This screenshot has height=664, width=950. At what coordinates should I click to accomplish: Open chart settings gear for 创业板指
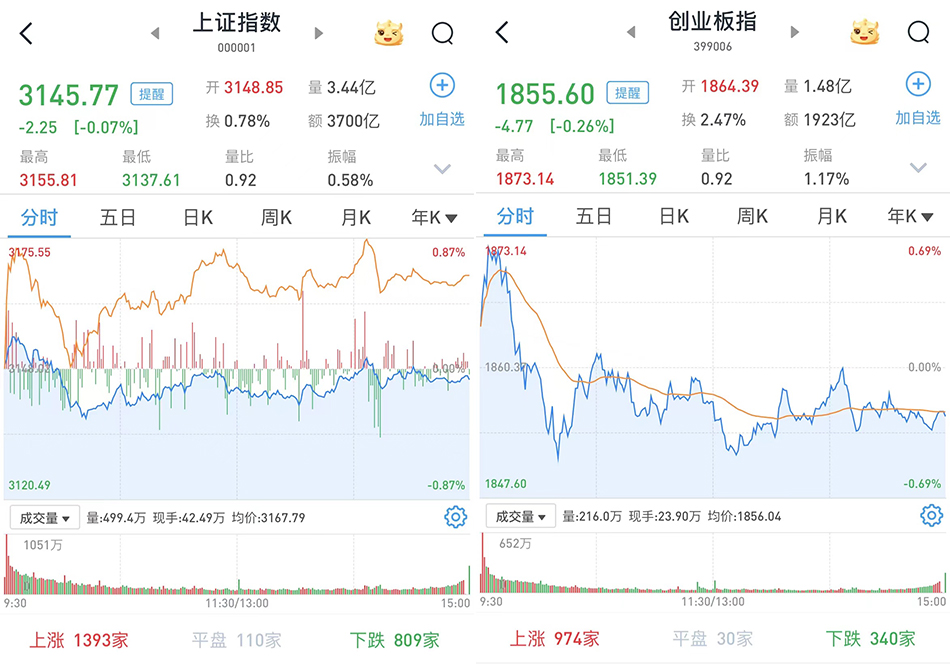932,517
